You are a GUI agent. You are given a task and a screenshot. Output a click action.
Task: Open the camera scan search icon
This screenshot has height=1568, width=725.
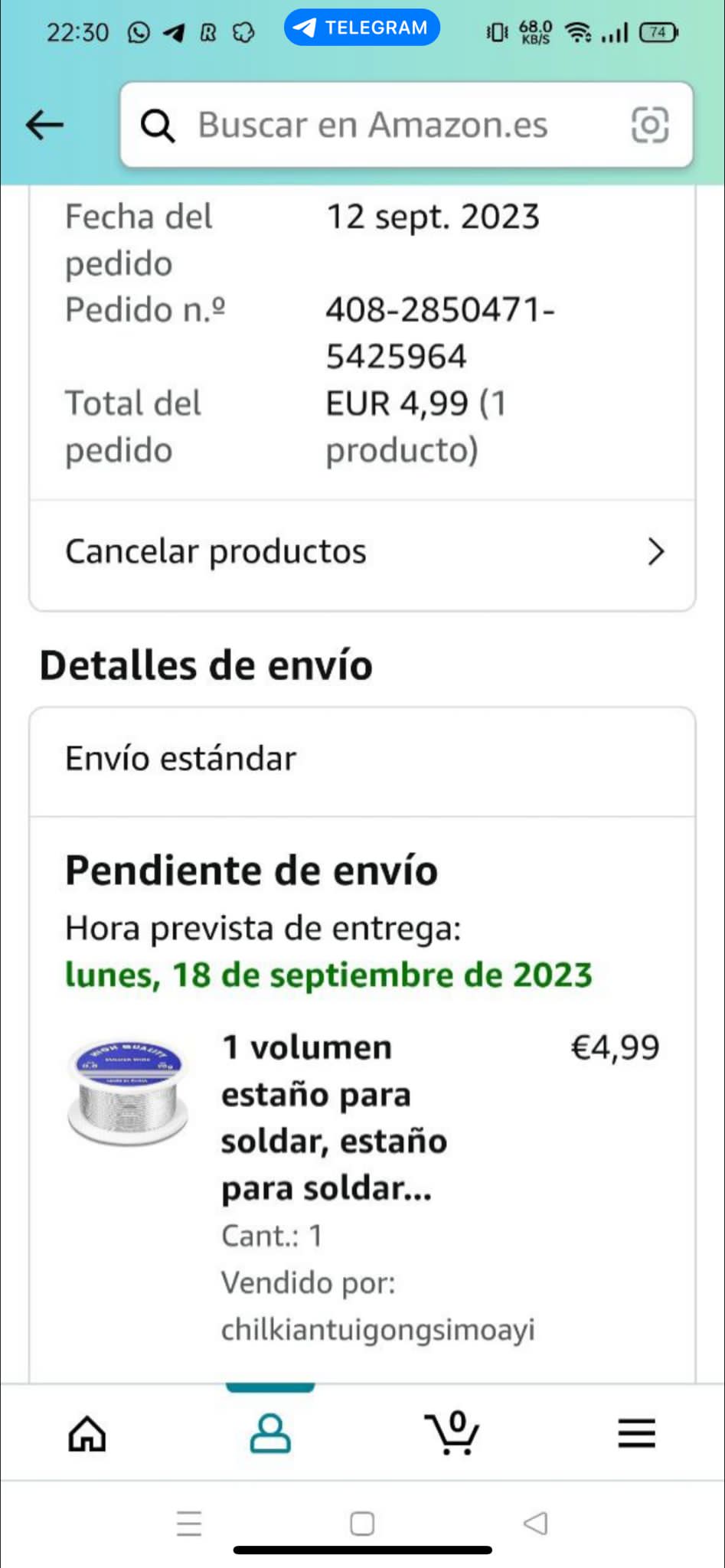click(x=649, y=125)
